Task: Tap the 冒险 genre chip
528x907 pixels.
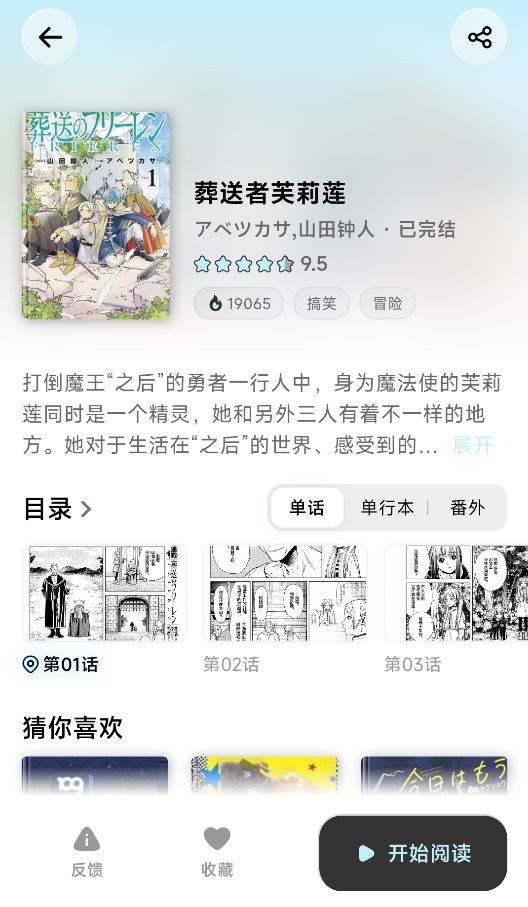Action: pos(387,303)
